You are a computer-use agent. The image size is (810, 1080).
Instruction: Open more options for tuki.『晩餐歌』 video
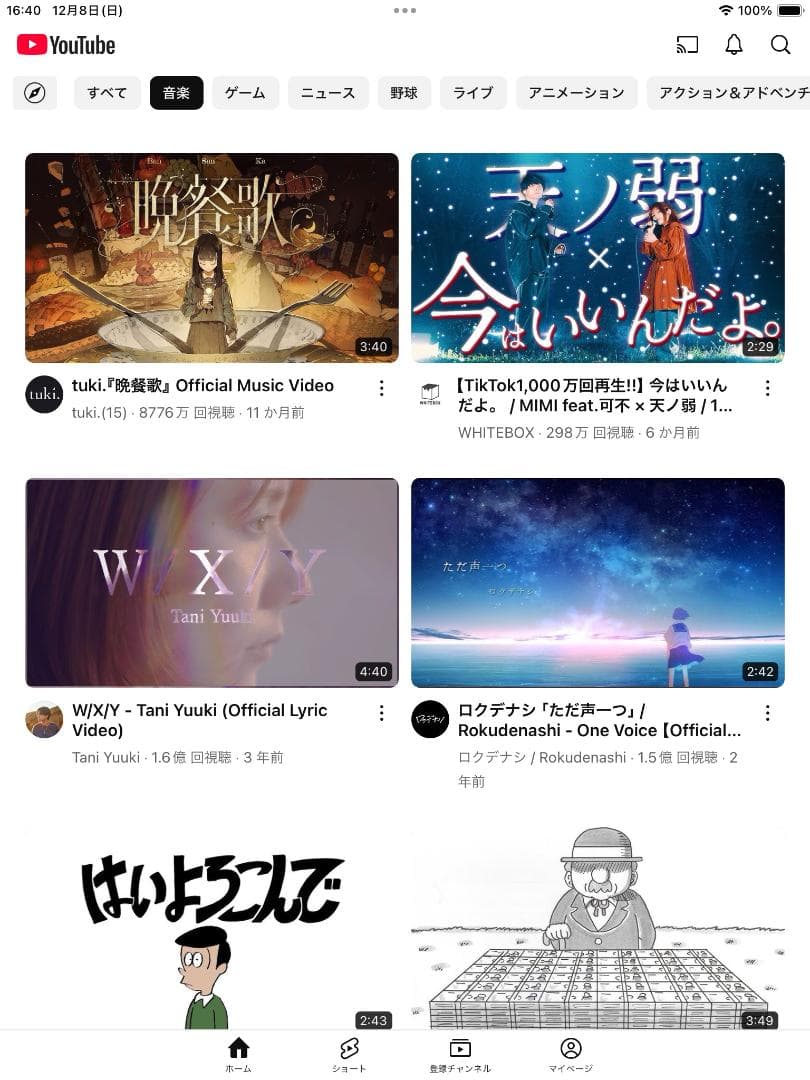[381, 388]
